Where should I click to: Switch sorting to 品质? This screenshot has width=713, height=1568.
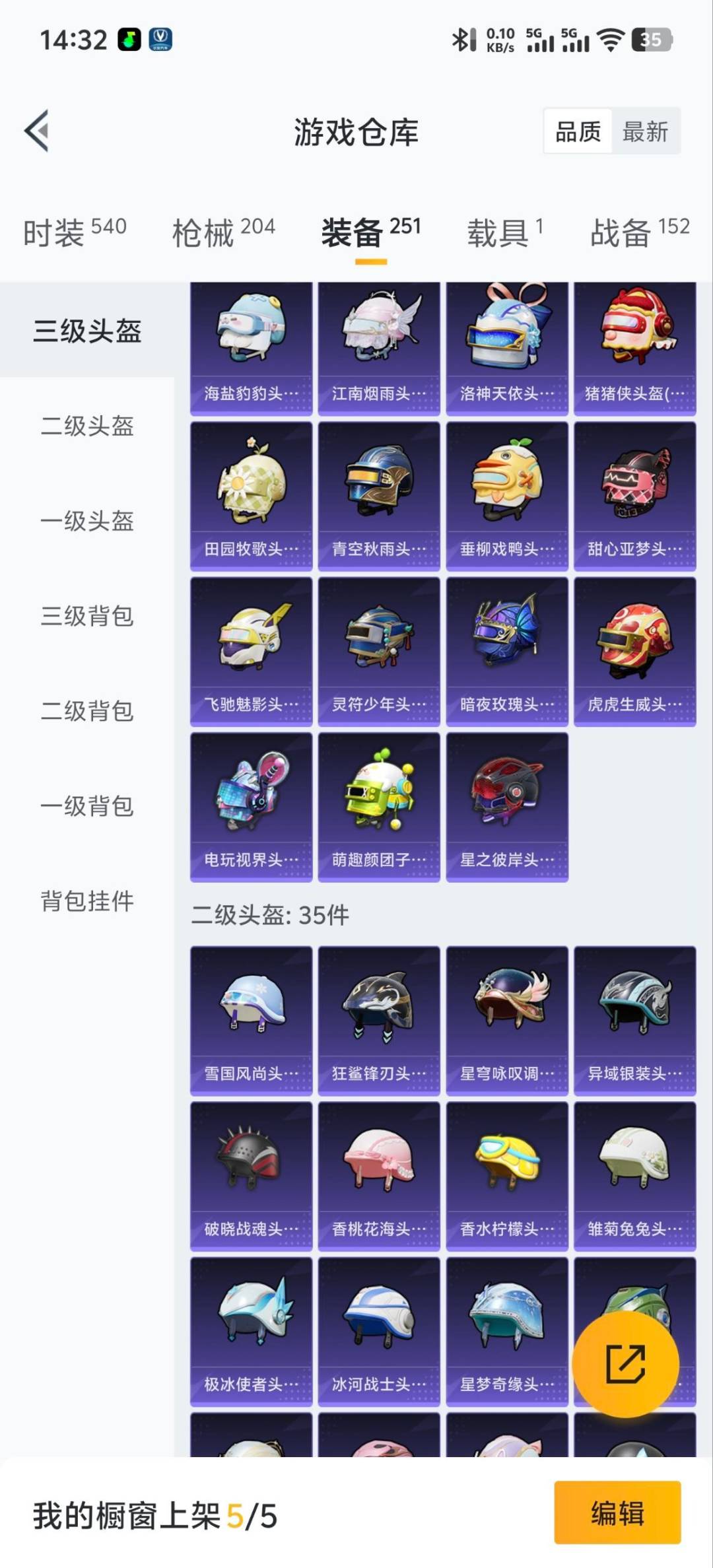(578, 131)
